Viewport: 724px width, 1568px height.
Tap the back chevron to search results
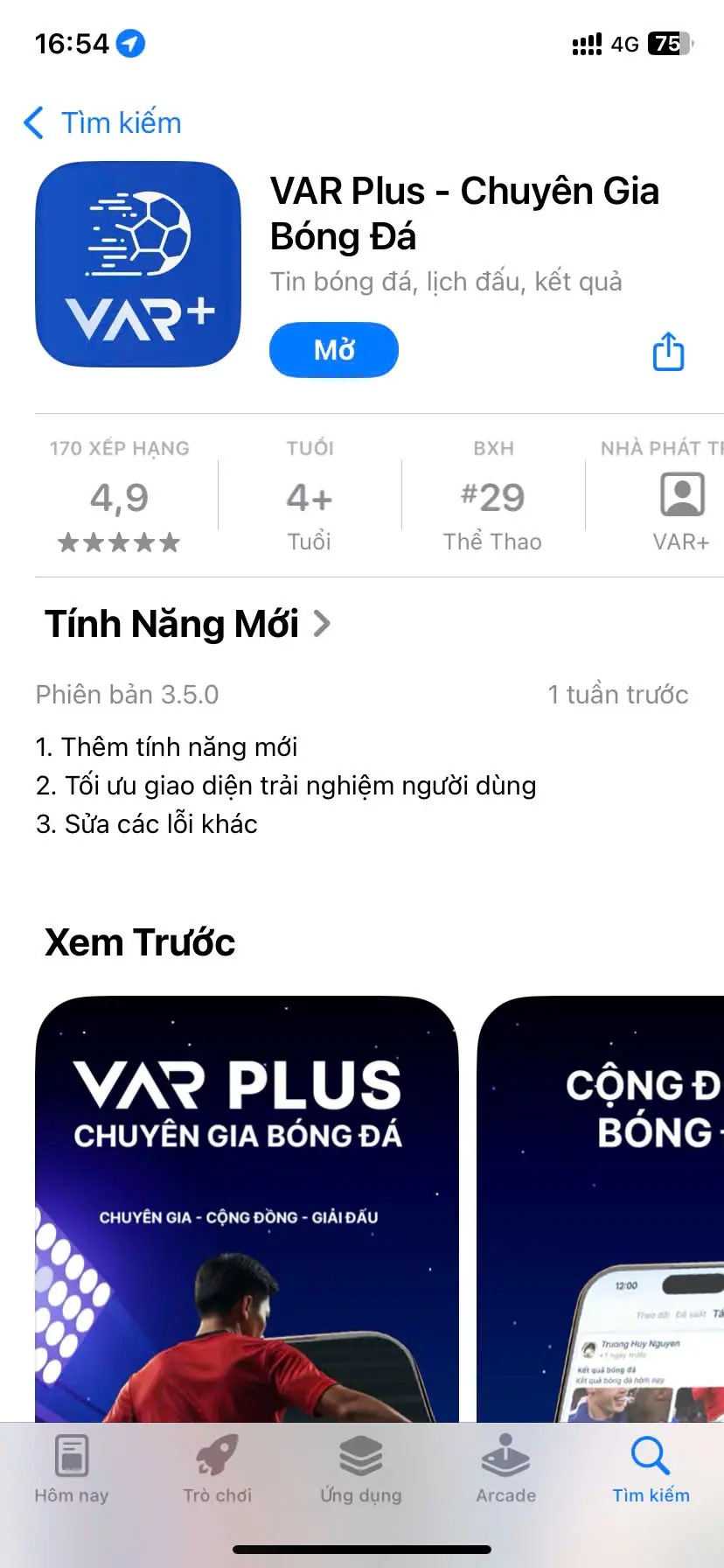[x=33, y=122]
